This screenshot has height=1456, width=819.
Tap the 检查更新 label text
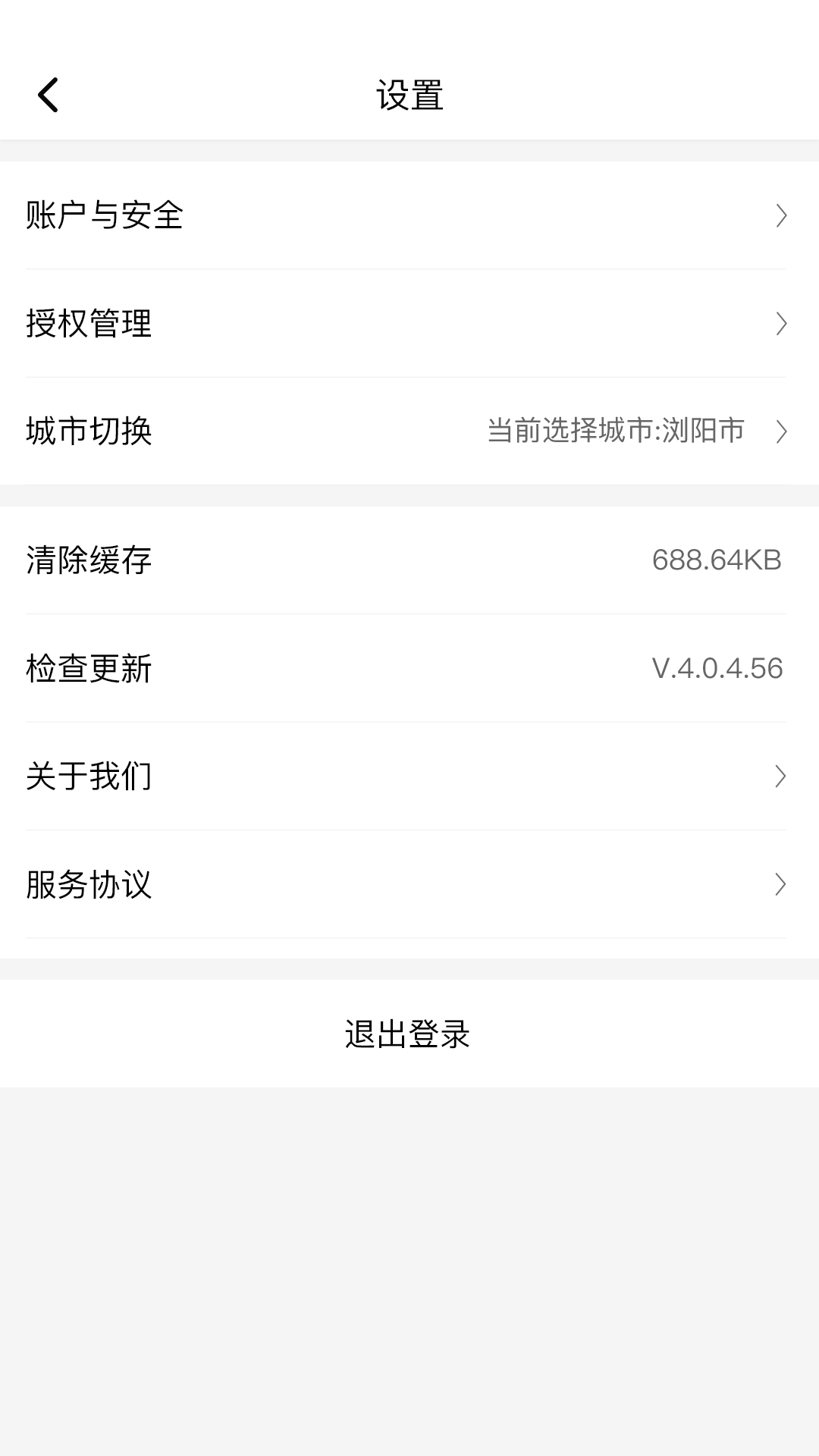pos(89,669)
